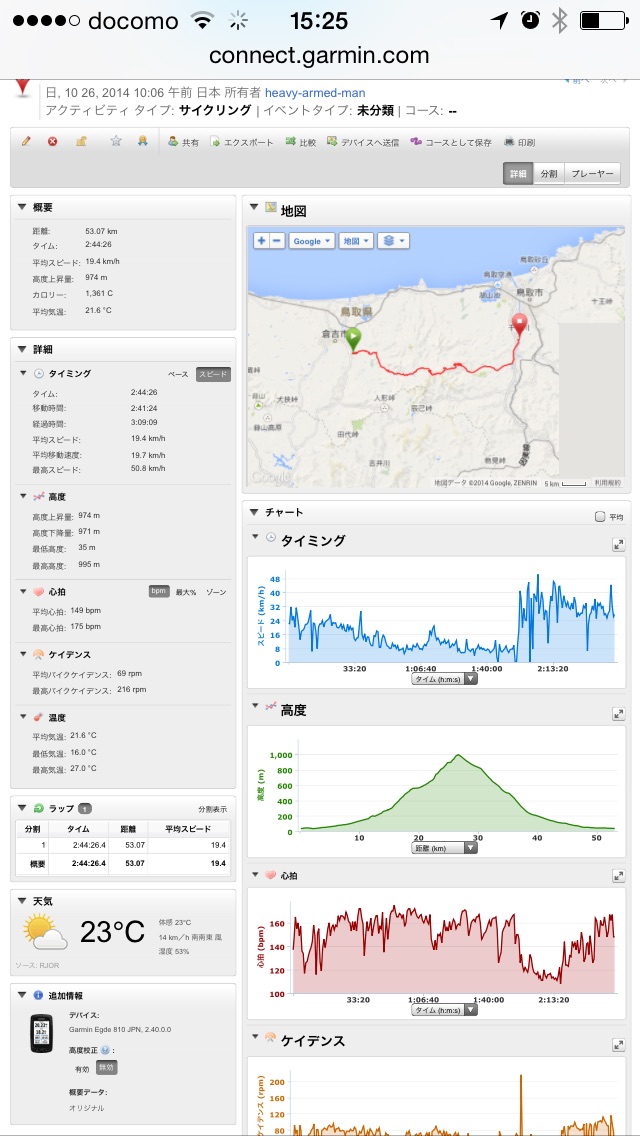
Task: Tap エクスポート to export the activity
Action: (241, 142)
